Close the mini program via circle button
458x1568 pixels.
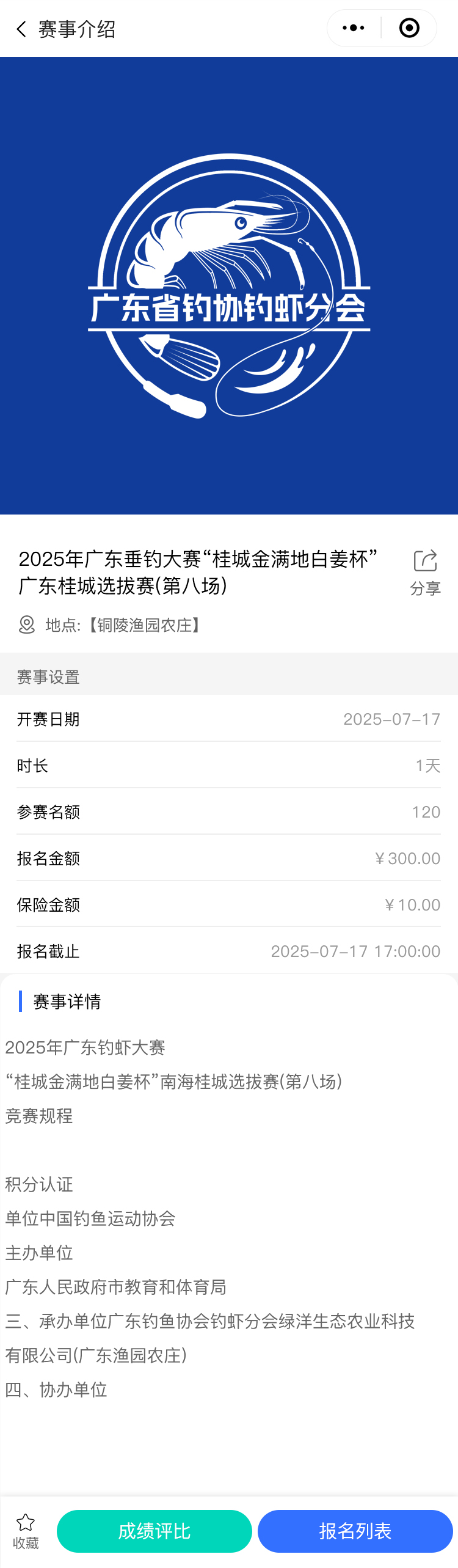point(409,28)
